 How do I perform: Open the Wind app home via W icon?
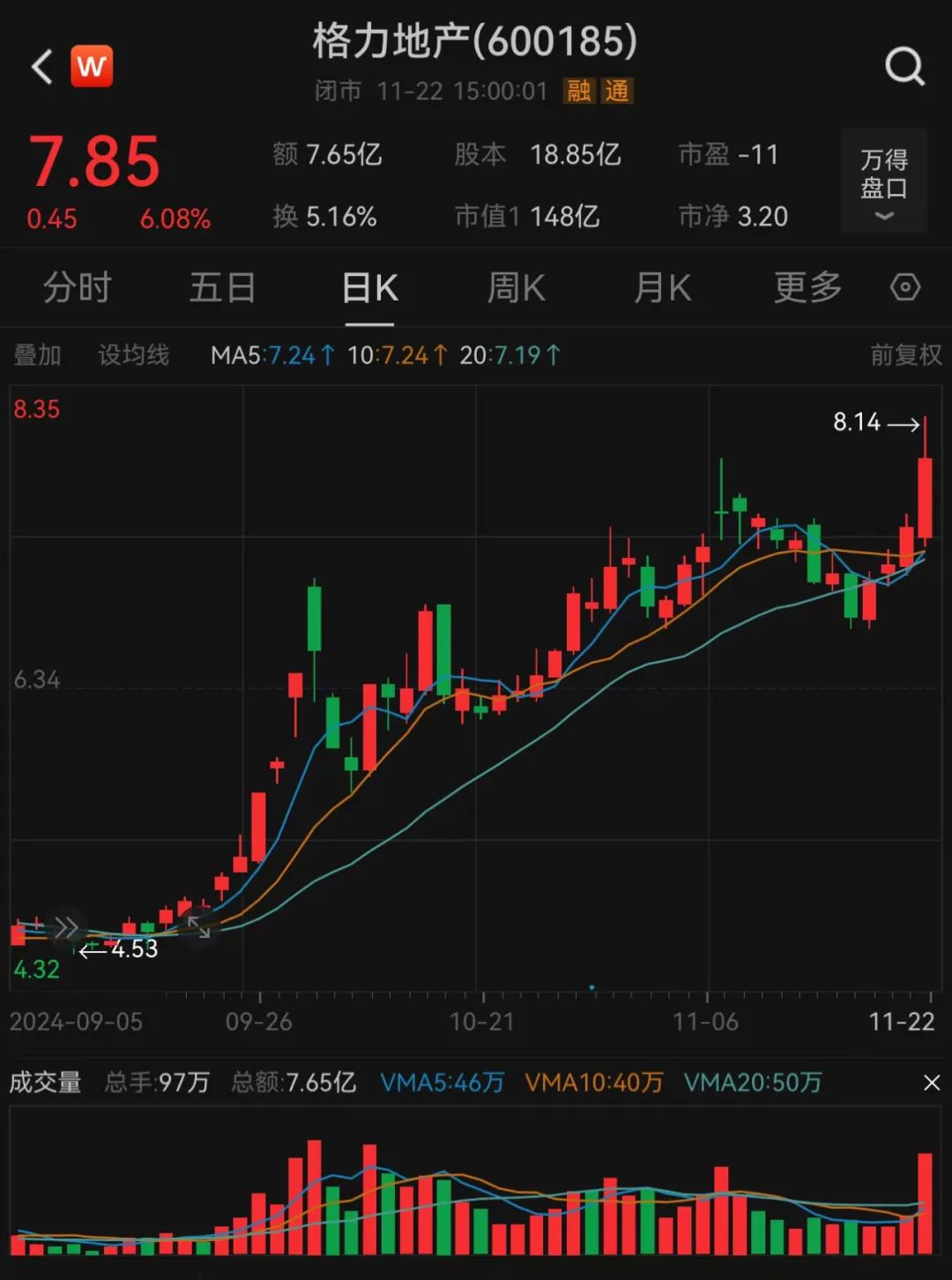click(93, 65)
